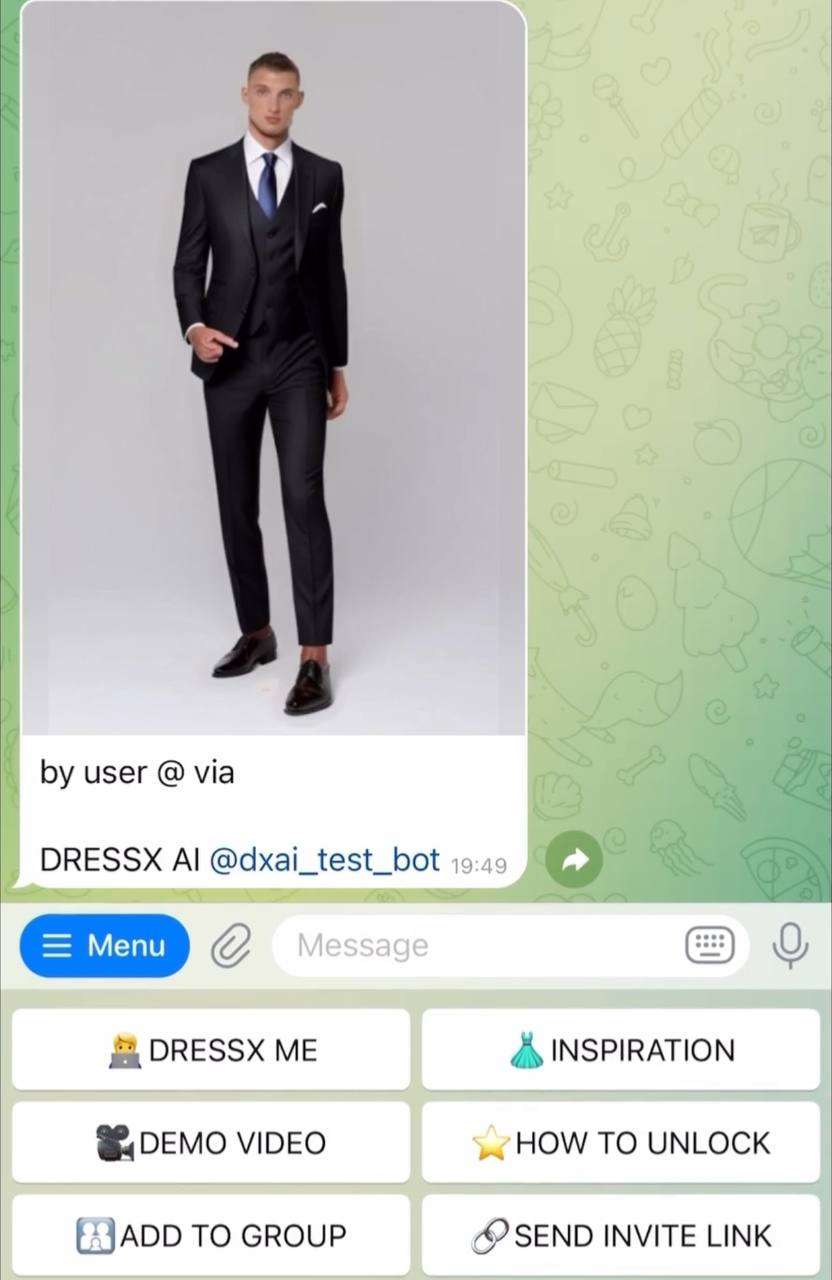Open HOW TO UNLOCK
Image resolution: width=832 pixels, height=1280 pixels.
(x=621, y=1143)
